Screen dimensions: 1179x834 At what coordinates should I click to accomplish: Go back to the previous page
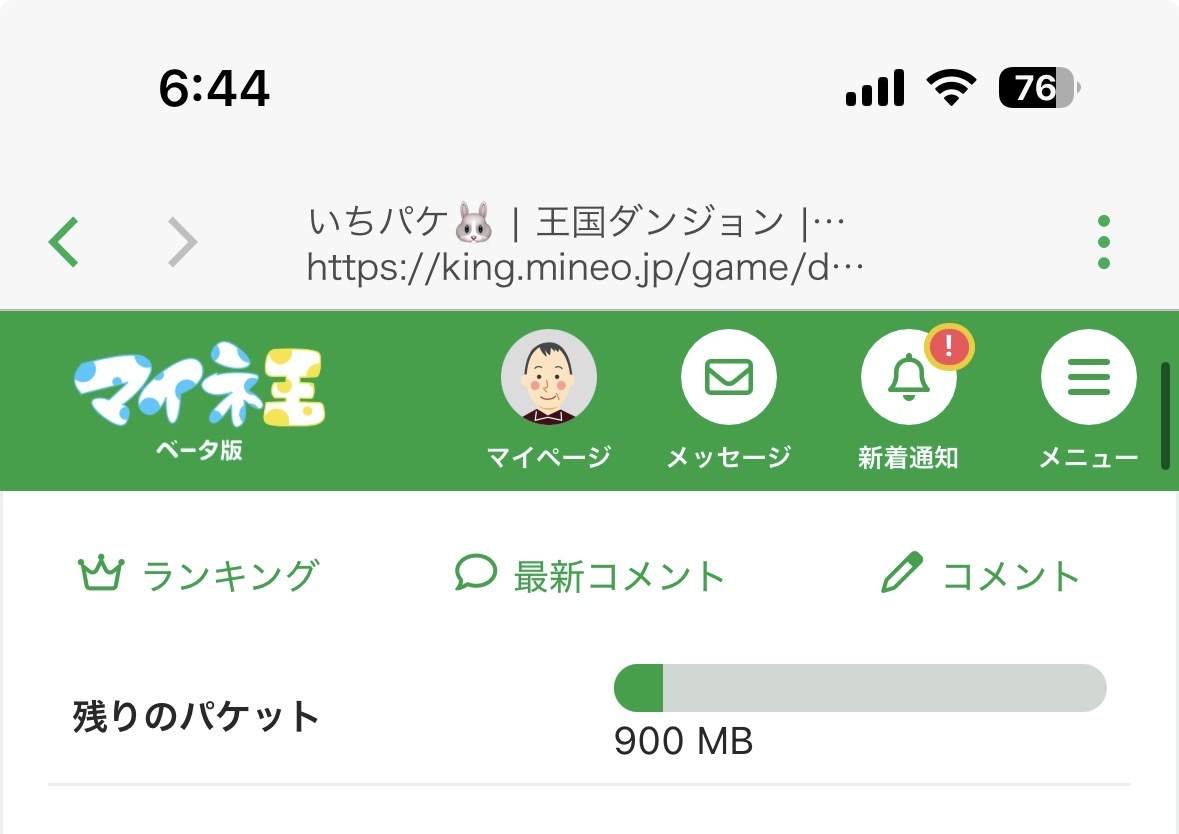click(x=63, y=242)
